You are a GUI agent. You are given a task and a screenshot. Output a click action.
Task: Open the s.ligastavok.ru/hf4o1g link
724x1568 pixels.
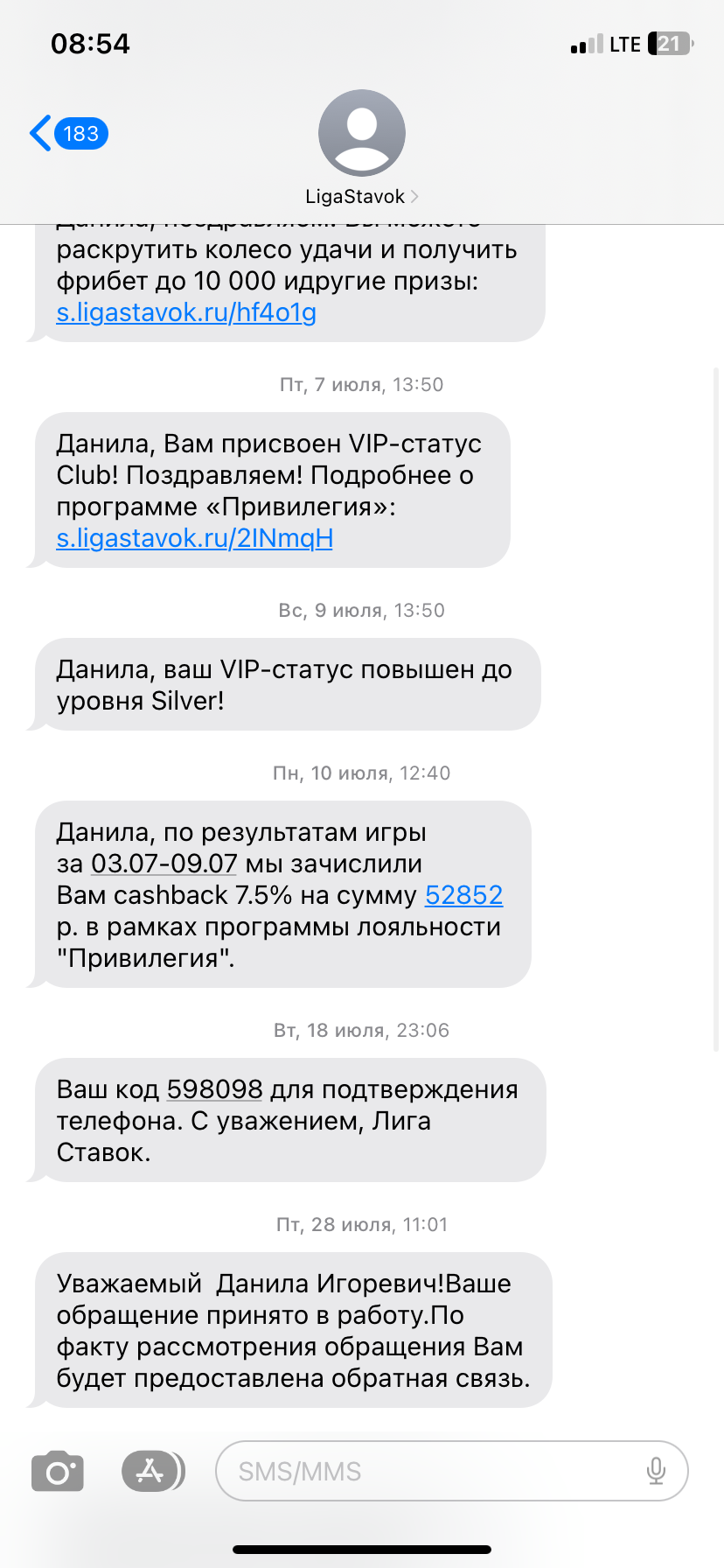[x=186, y=312]
